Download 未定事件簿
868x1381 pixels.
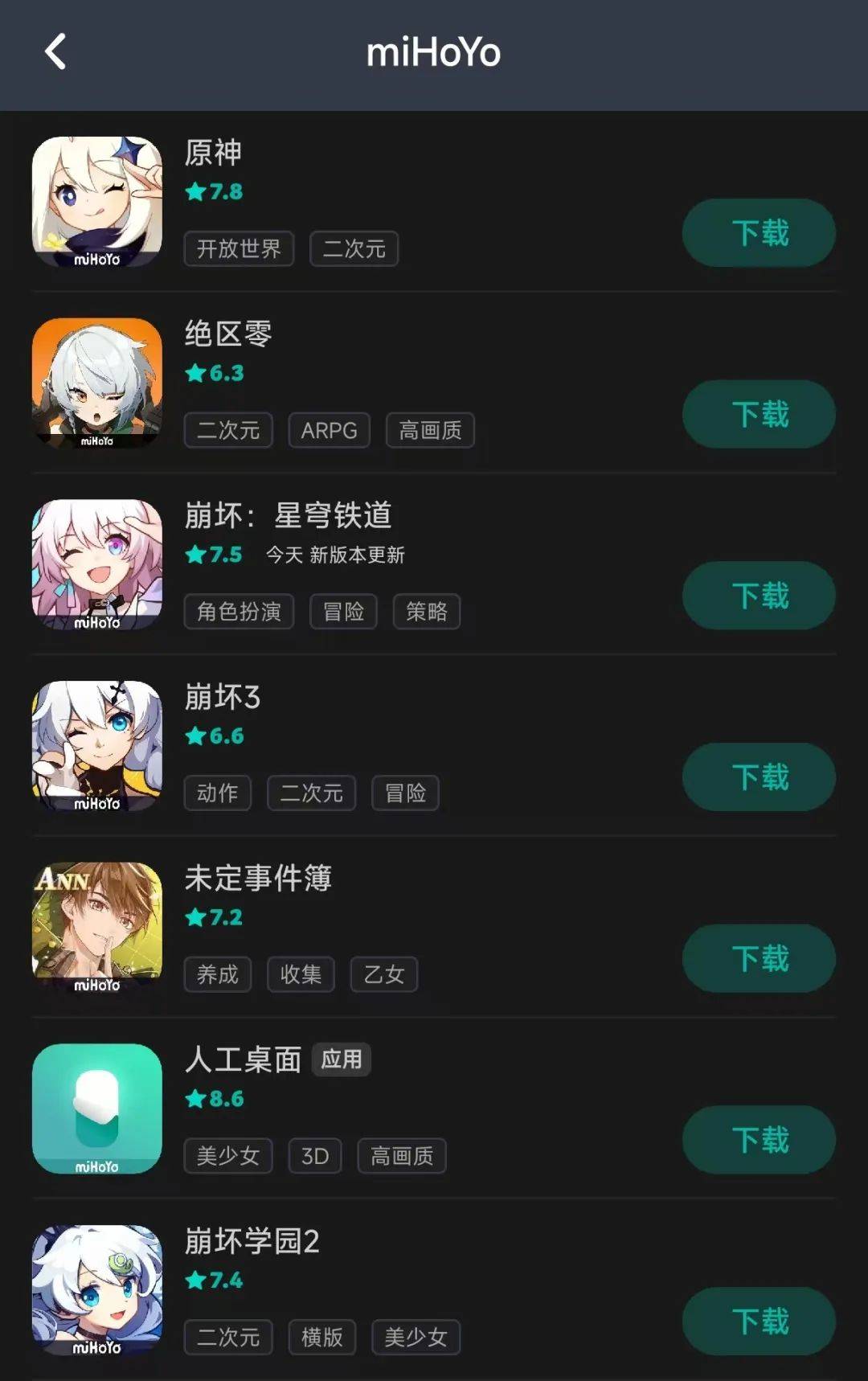click(x=759, y=958)
